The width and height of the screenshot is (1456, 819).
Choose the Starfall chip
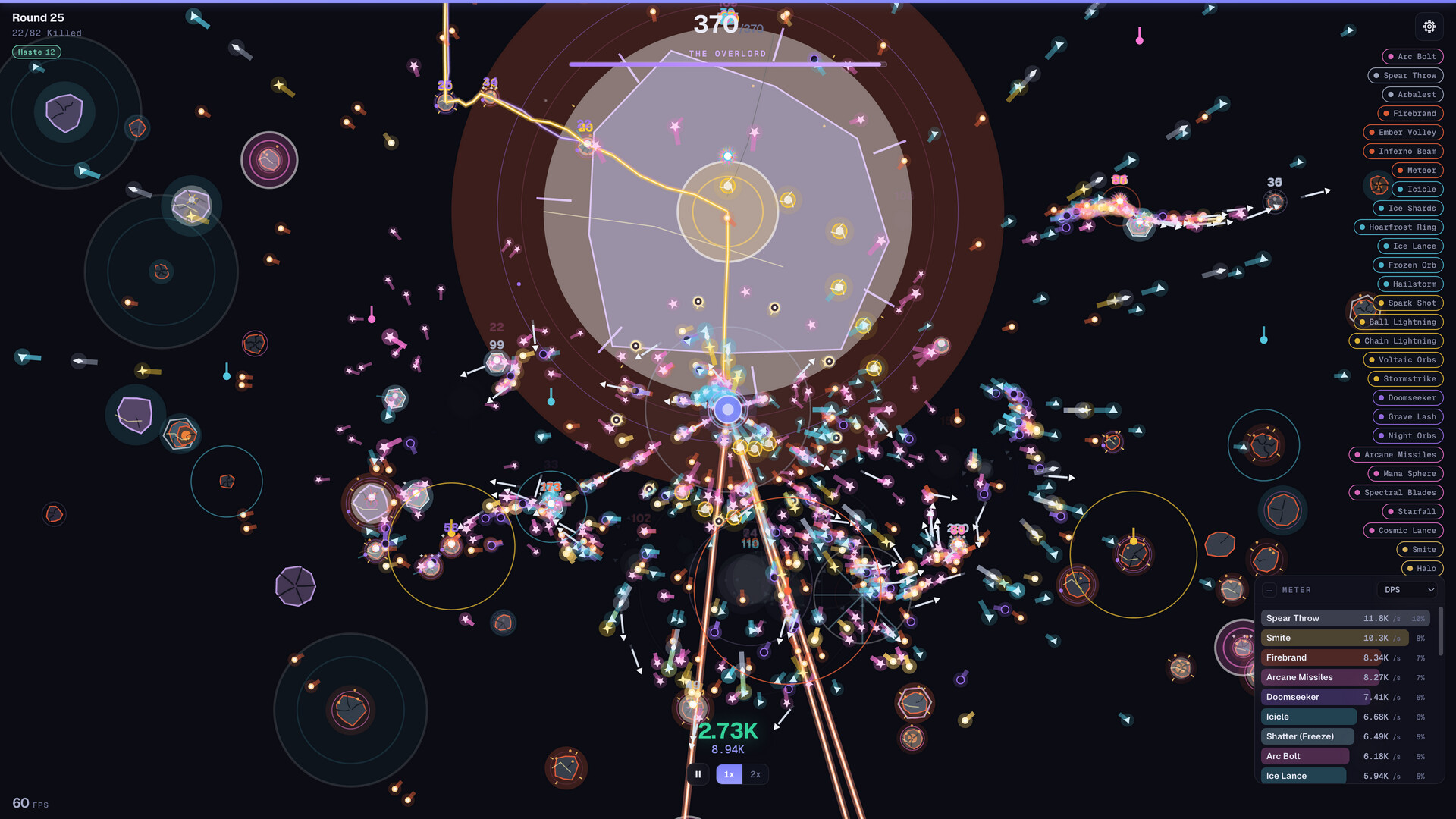(1413, 511)
